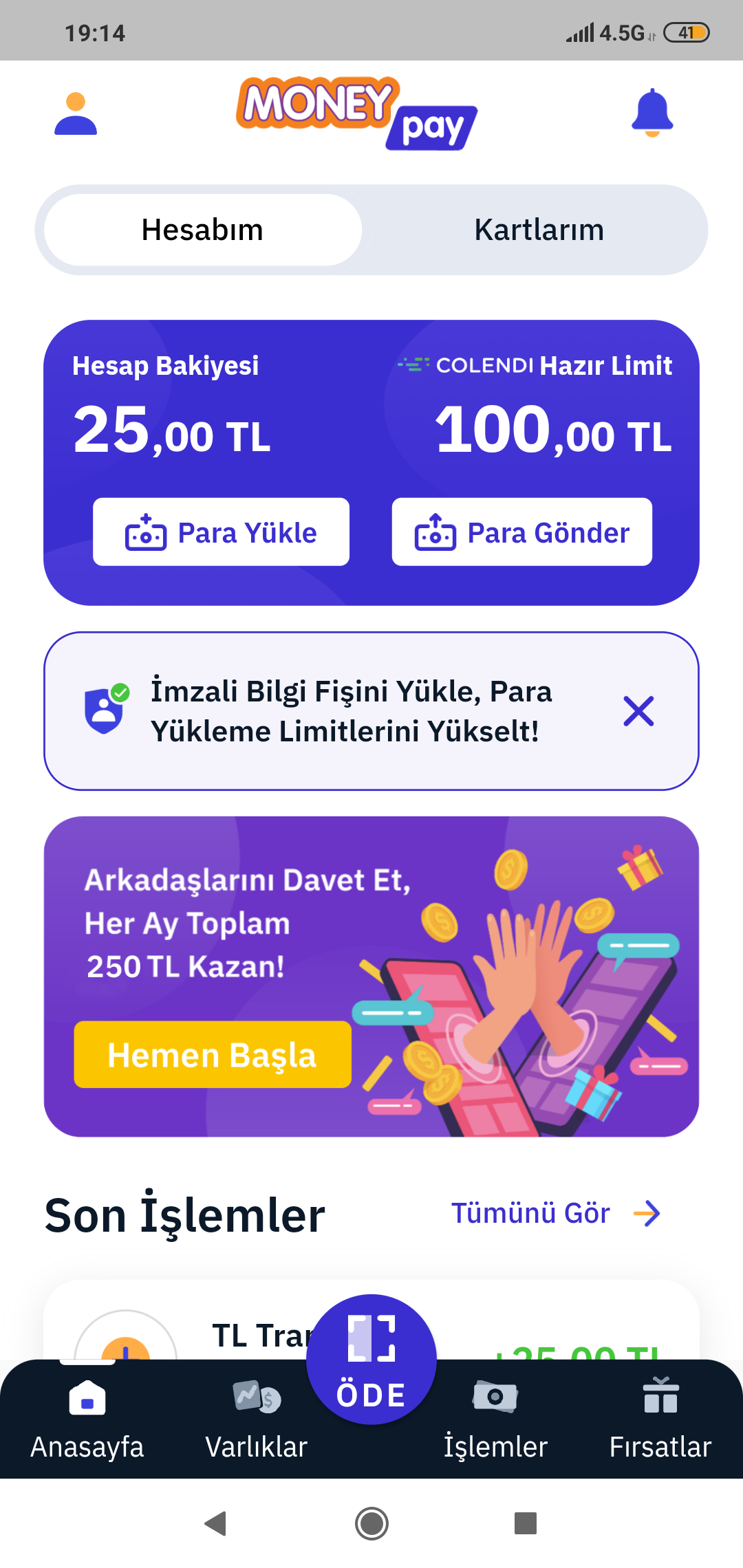Tap Hemen Başla on invite banner

(x=212, y=1054)
